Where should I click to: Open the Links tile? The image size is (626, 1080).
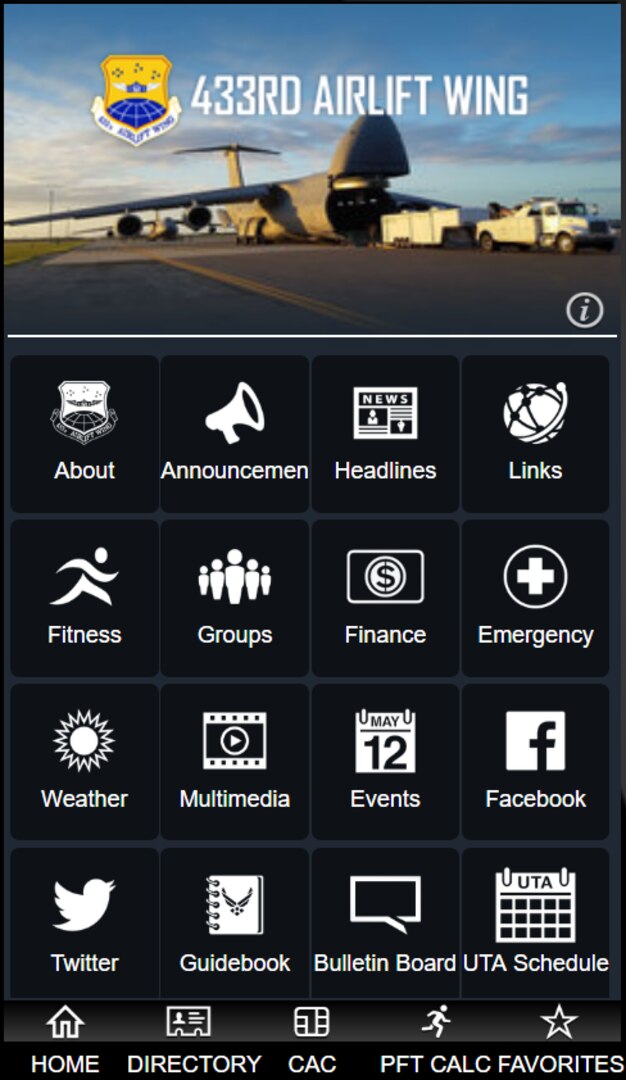click(535, 433)
